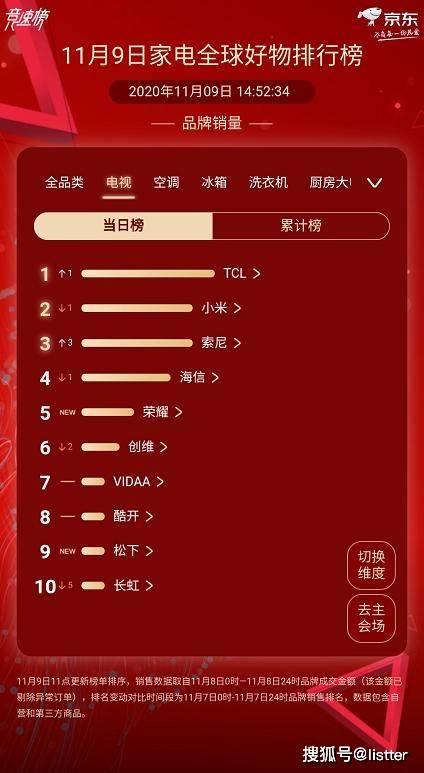Viewport: 424px width, 773px height.
Task: Open the 长虹 brand entry
Action: click(133, 586)
